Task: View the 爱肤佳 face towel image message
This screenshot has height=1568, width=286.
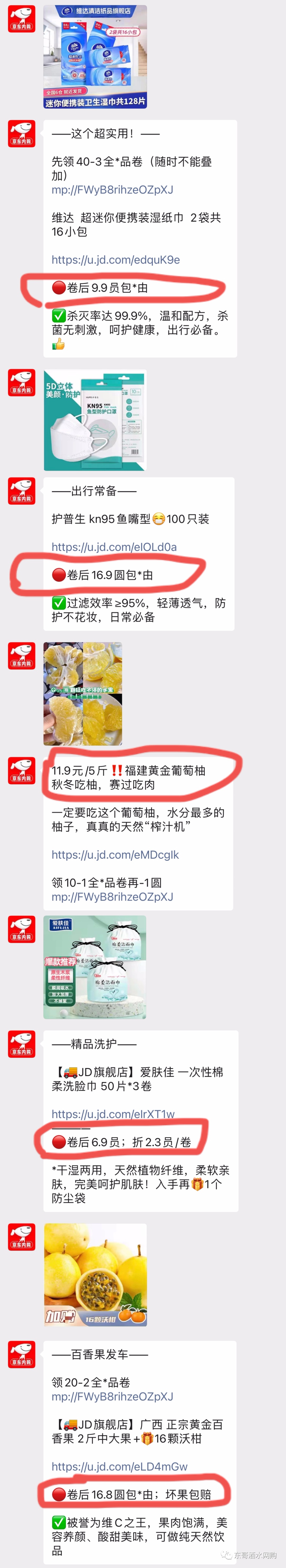Action: coord(95,967)
